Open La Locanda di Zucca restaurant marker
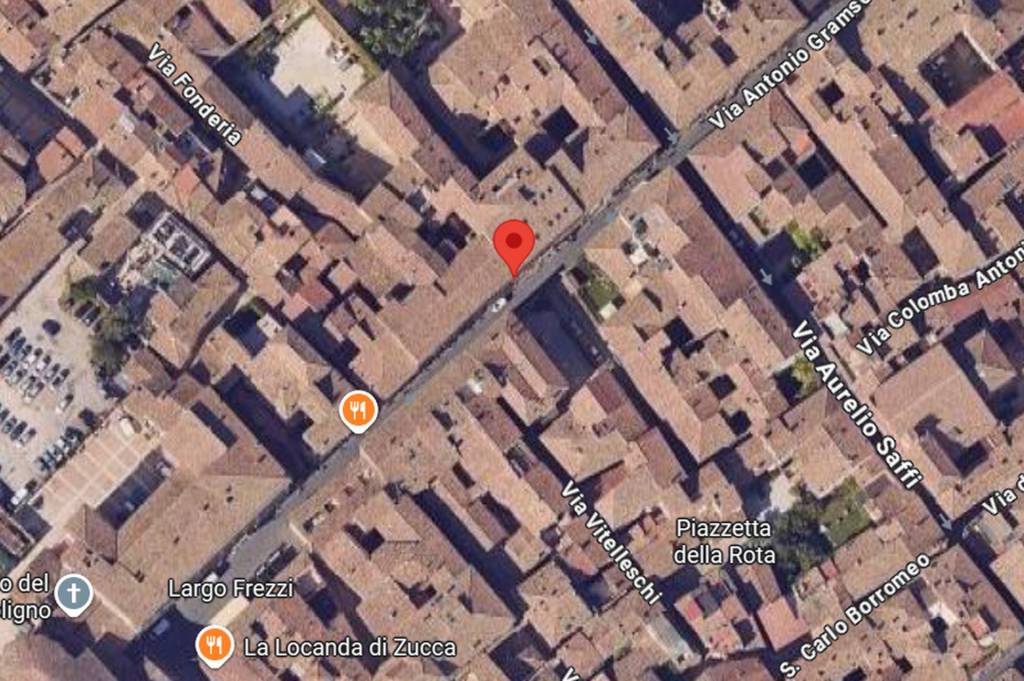Image resolution: width=1024 pixels, height=681 pixels. [213, 646]
